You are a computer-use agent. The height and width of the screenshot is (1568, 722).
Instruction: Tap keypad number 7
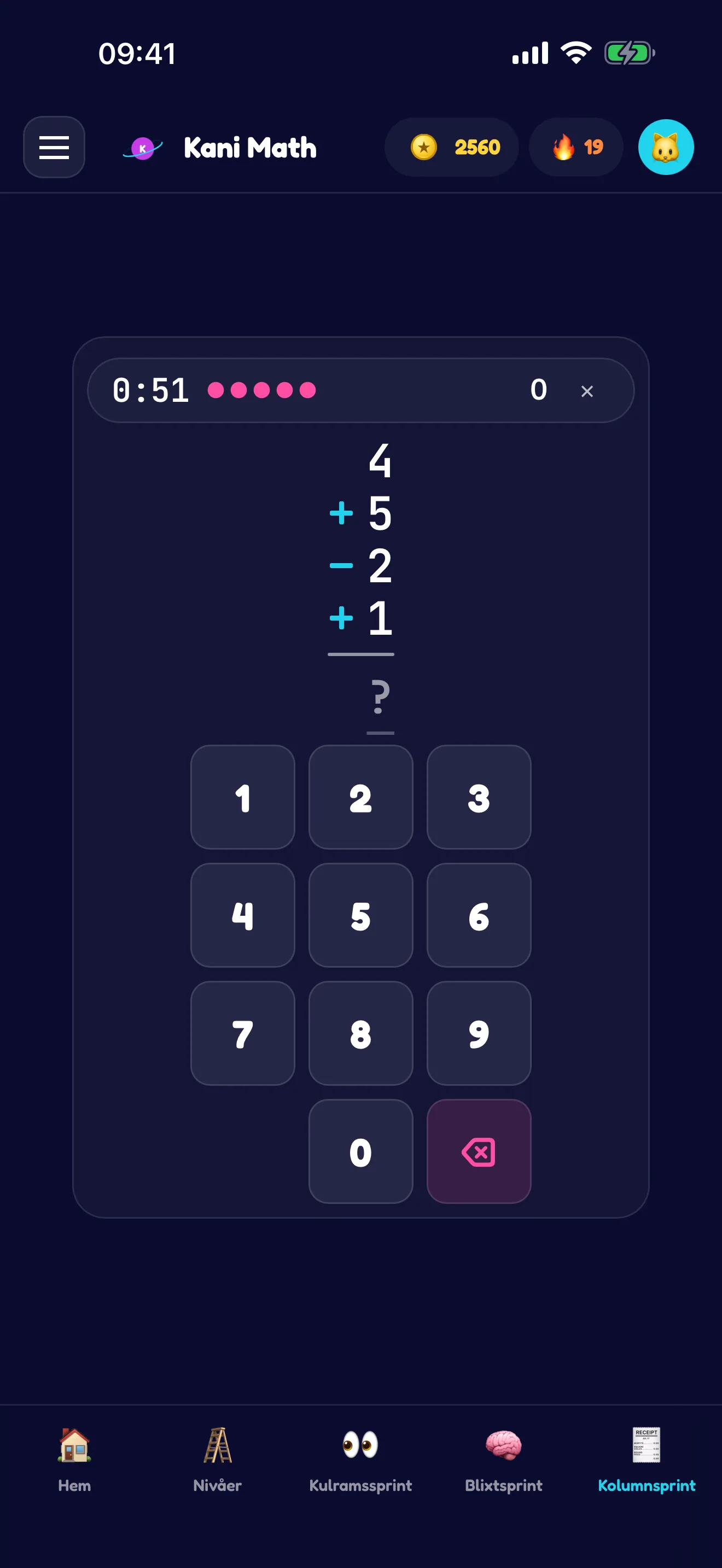pos(242,1033)
